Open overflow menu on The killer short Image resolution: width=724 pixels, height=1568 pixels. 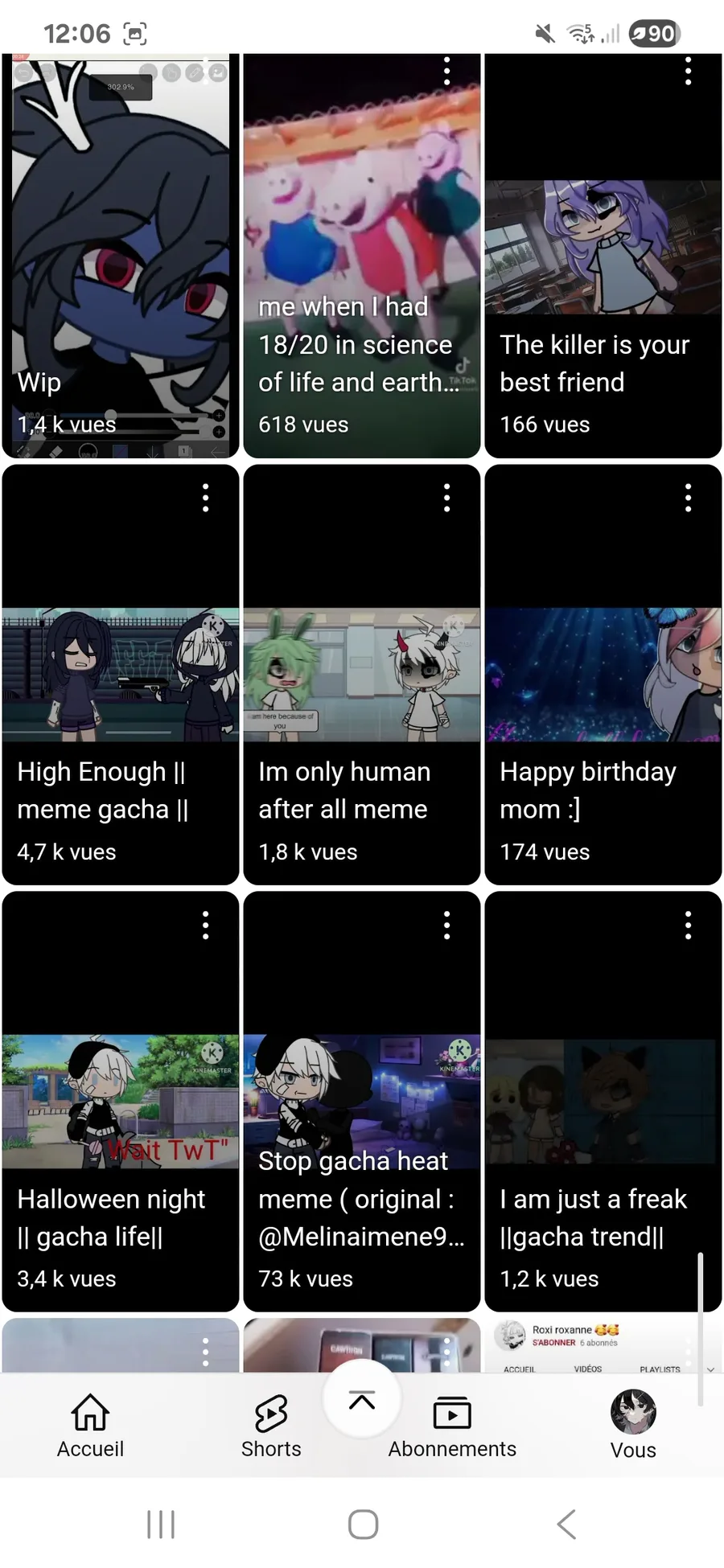pyautogui.click(x=688, y=72)
